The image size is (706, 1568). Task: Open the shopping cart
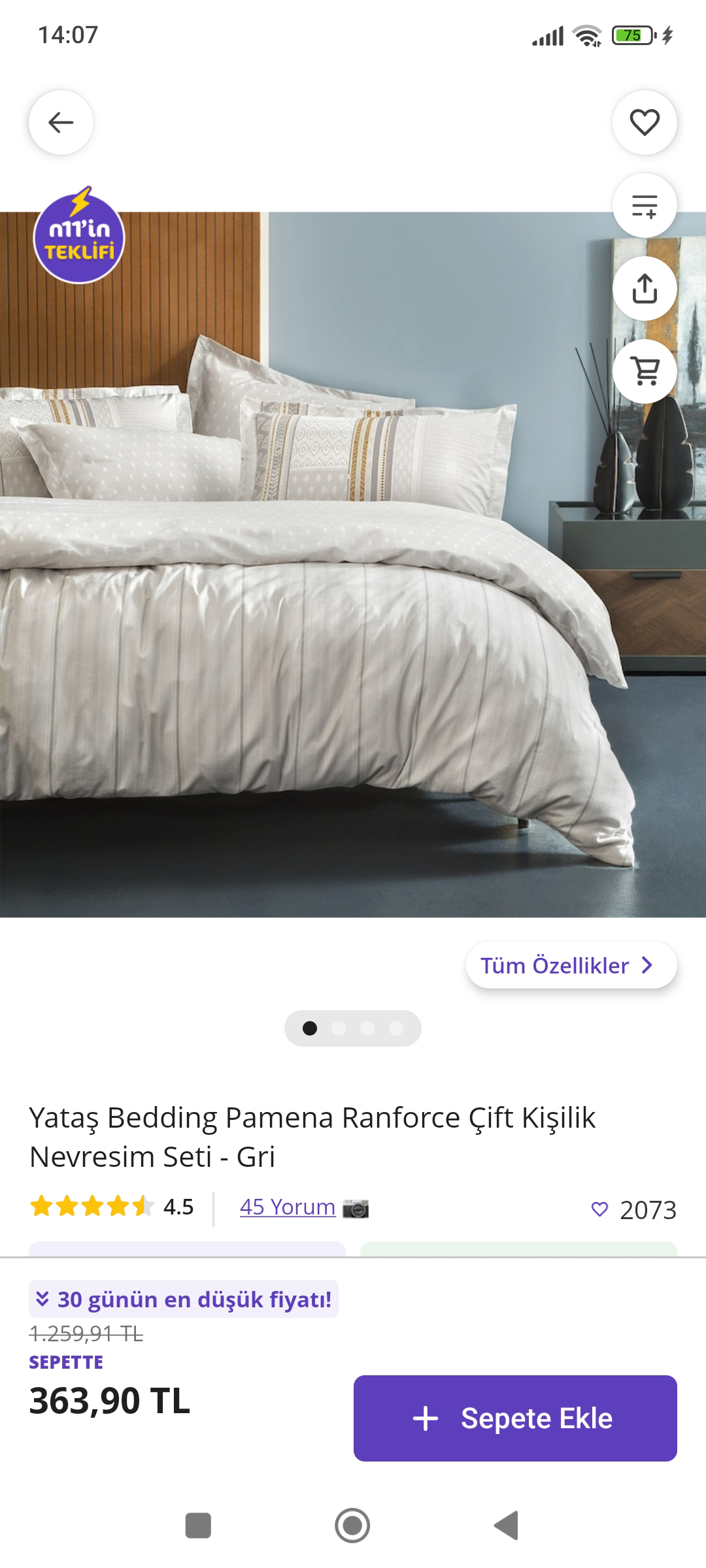644,371
